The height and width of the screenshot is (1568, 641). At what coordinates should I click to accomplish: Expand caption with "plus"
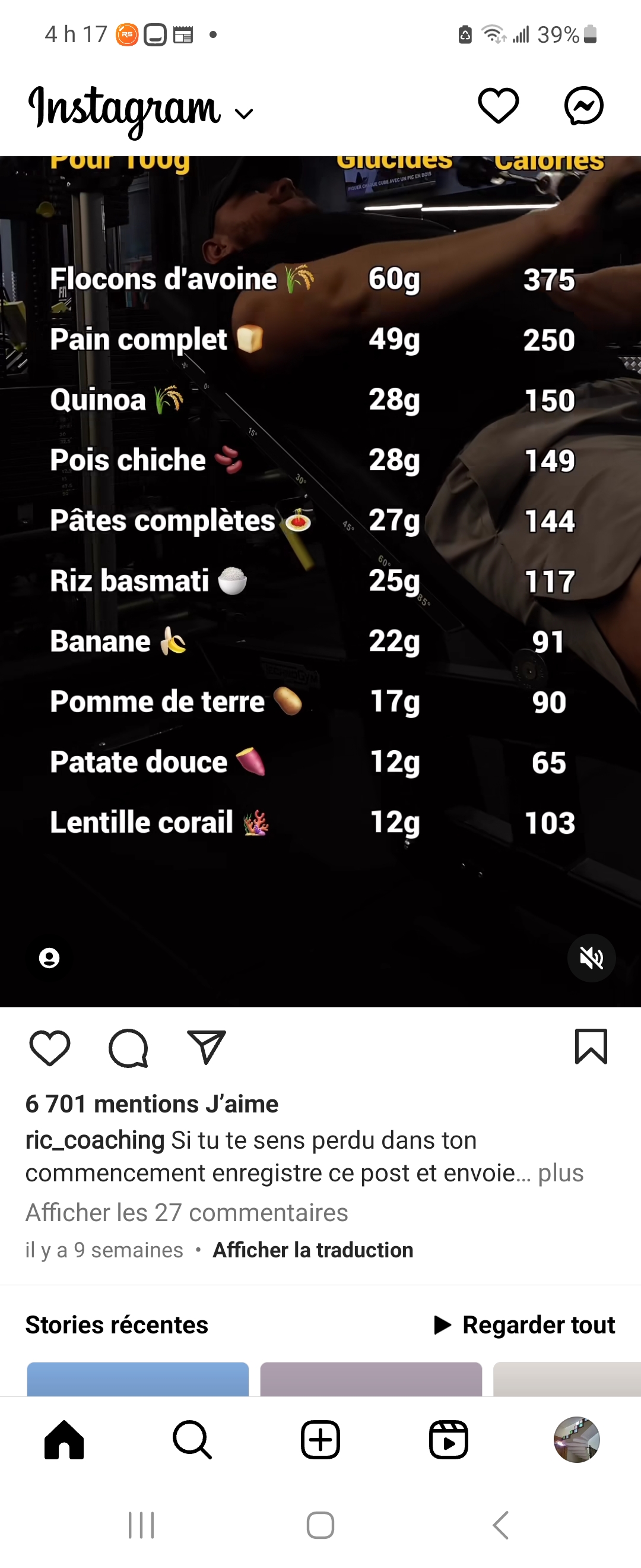pos(560,1173)
